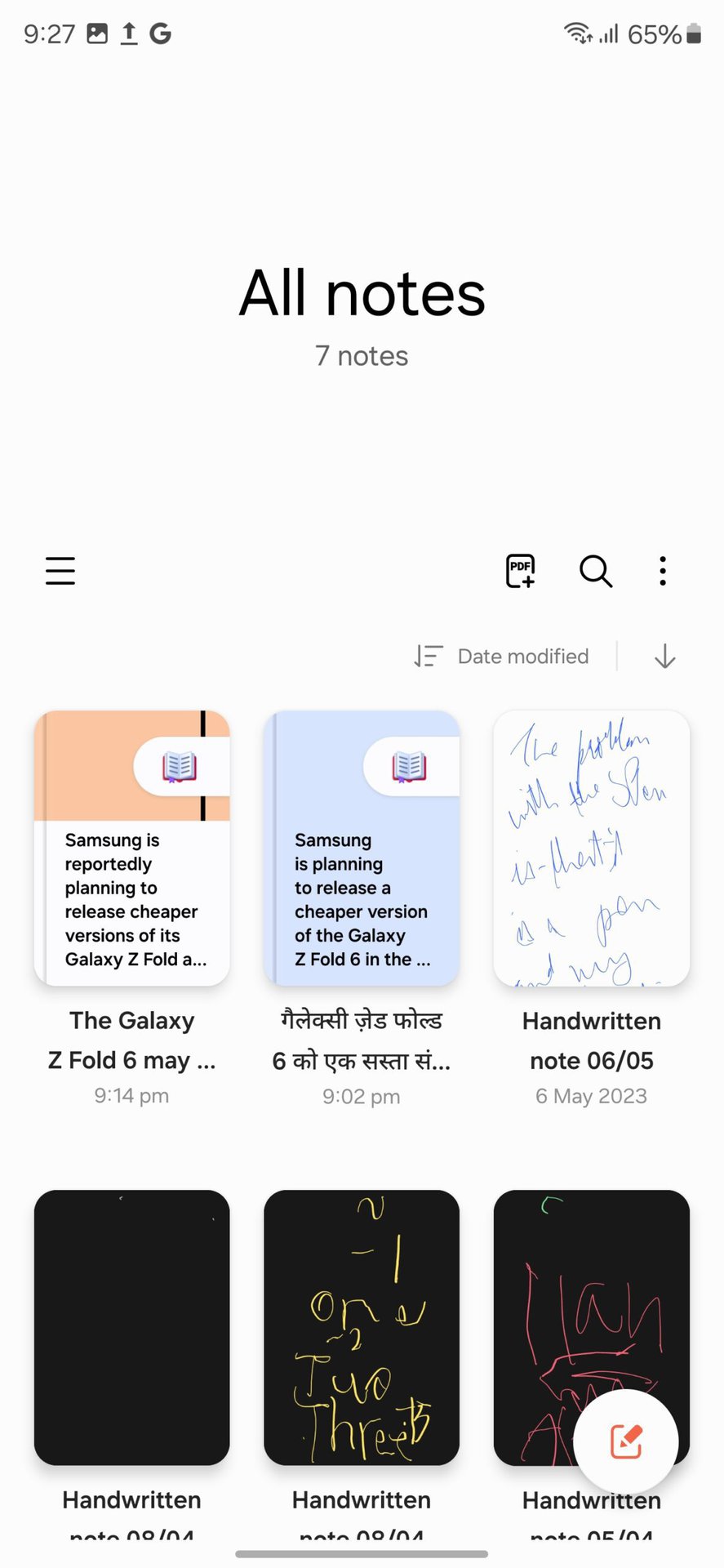The width and height of the screenshot is (724, 1568).
Task: Change the Date modified sort option
Action: [x=522, y=657]
